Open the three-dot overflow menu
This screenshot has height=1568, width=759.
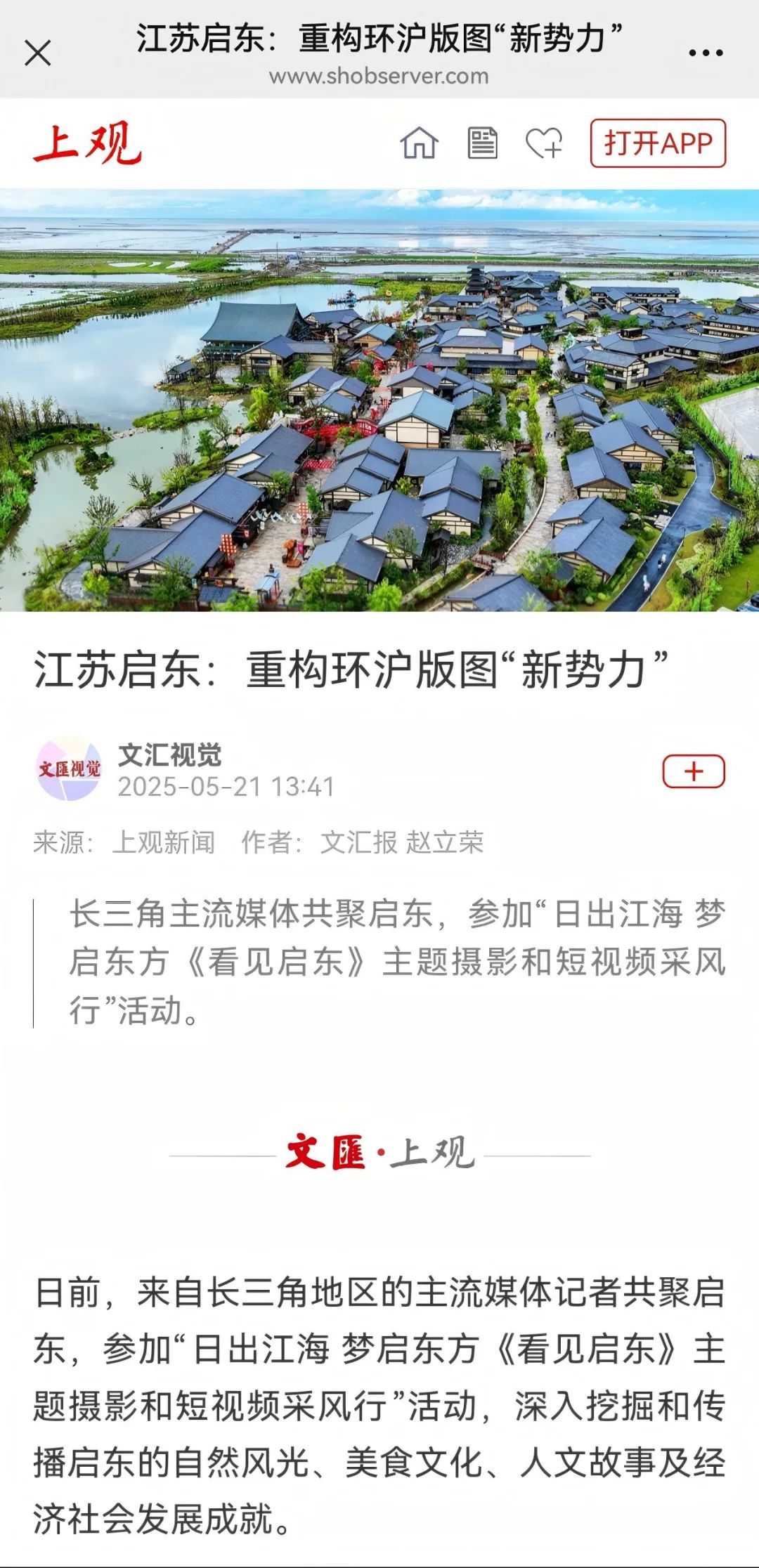click(706, 53)
